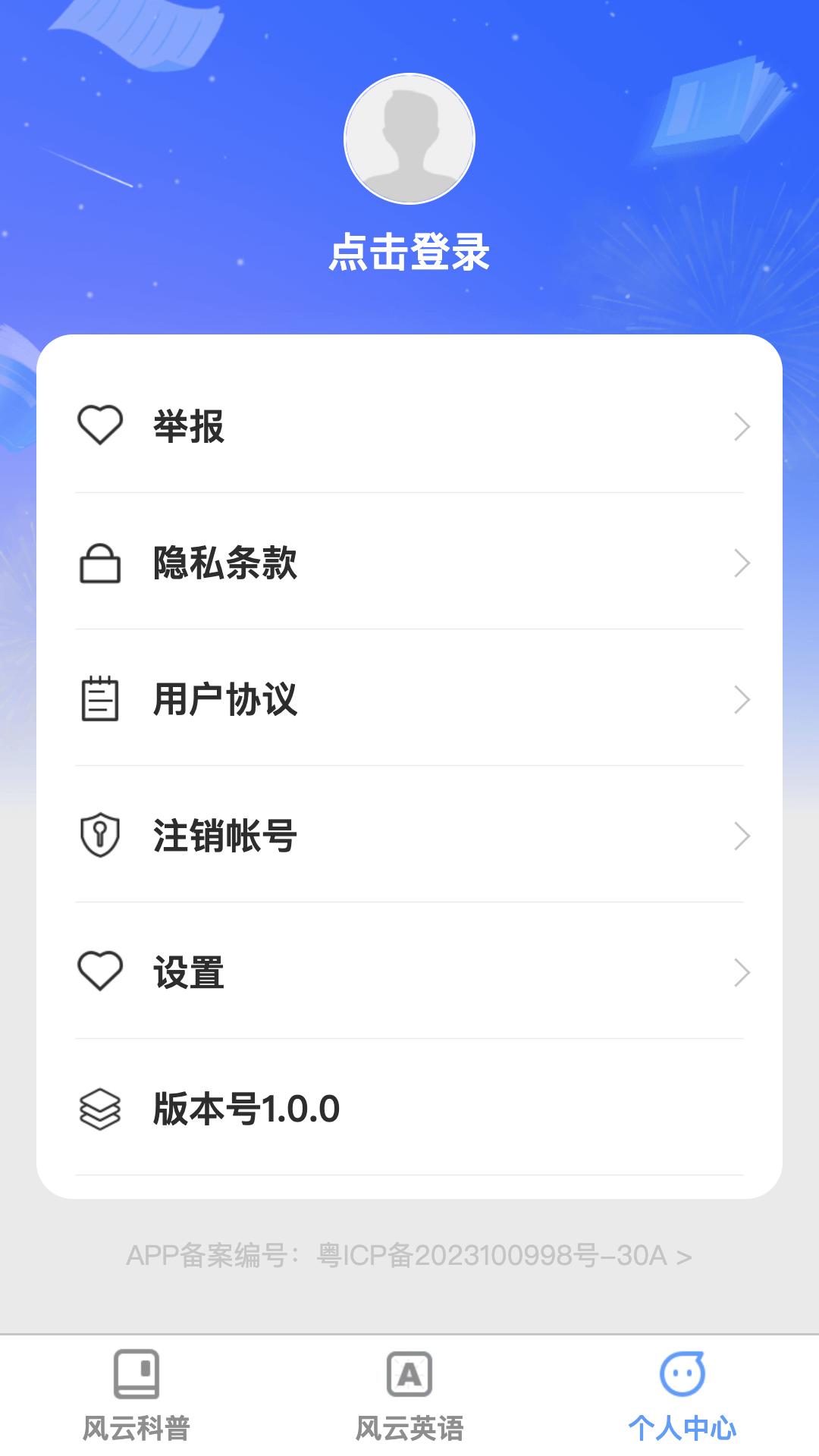Click the 设置 settings row
This screenshot has height=1456, width=819.
point(409,973)
